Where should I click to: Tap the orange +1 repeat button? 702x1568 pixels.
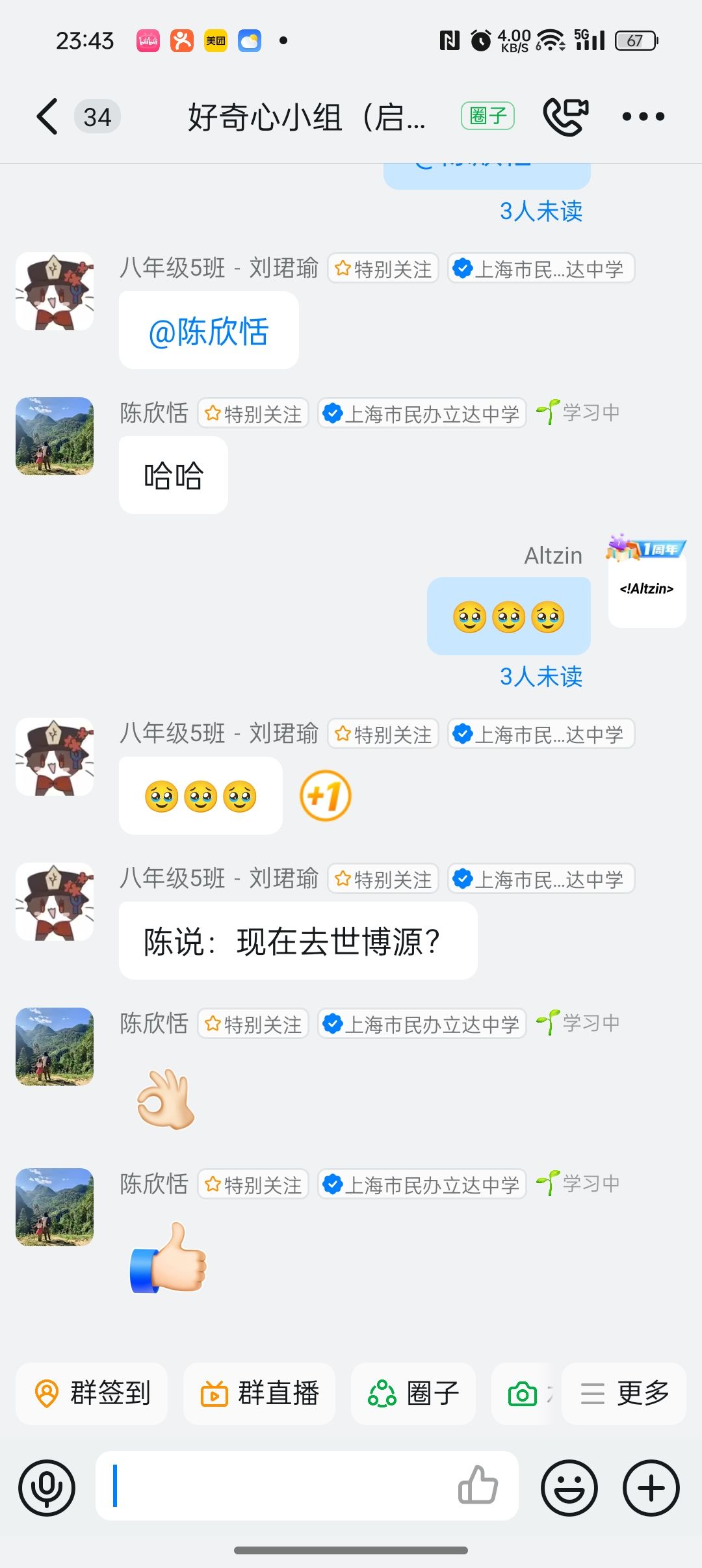[x=325, y=796]
